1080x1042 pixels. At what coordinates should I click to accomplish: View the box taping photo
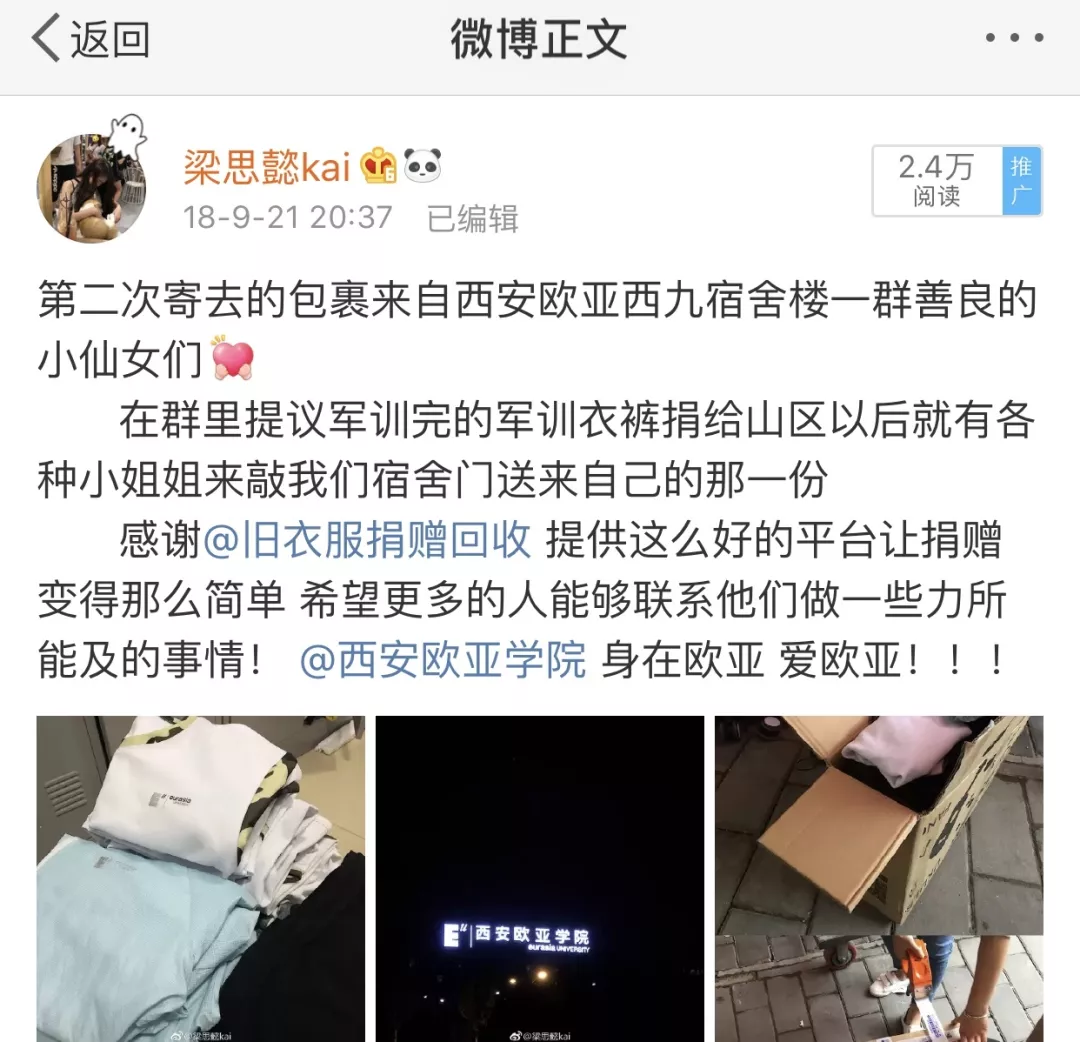878,988
